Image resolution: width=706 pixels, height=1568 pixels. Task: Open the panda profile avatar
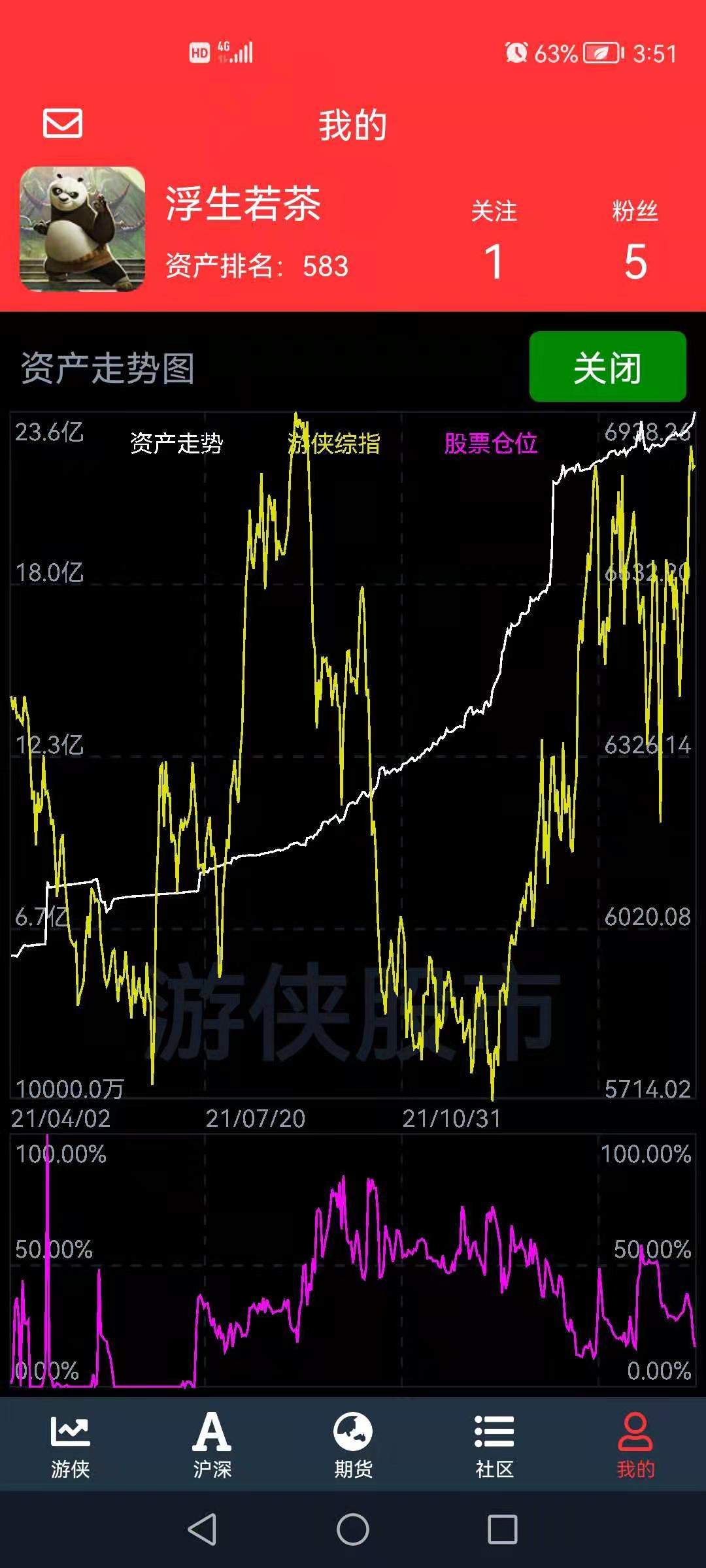pos(82,229)
